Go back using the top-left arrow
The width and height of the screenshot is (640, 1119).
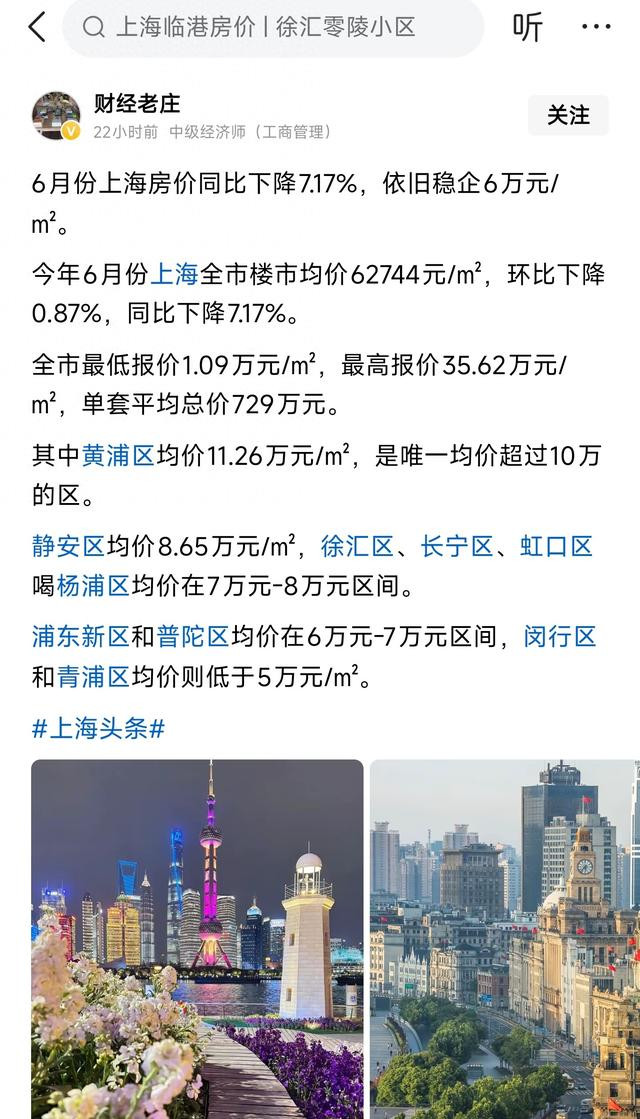37,27
